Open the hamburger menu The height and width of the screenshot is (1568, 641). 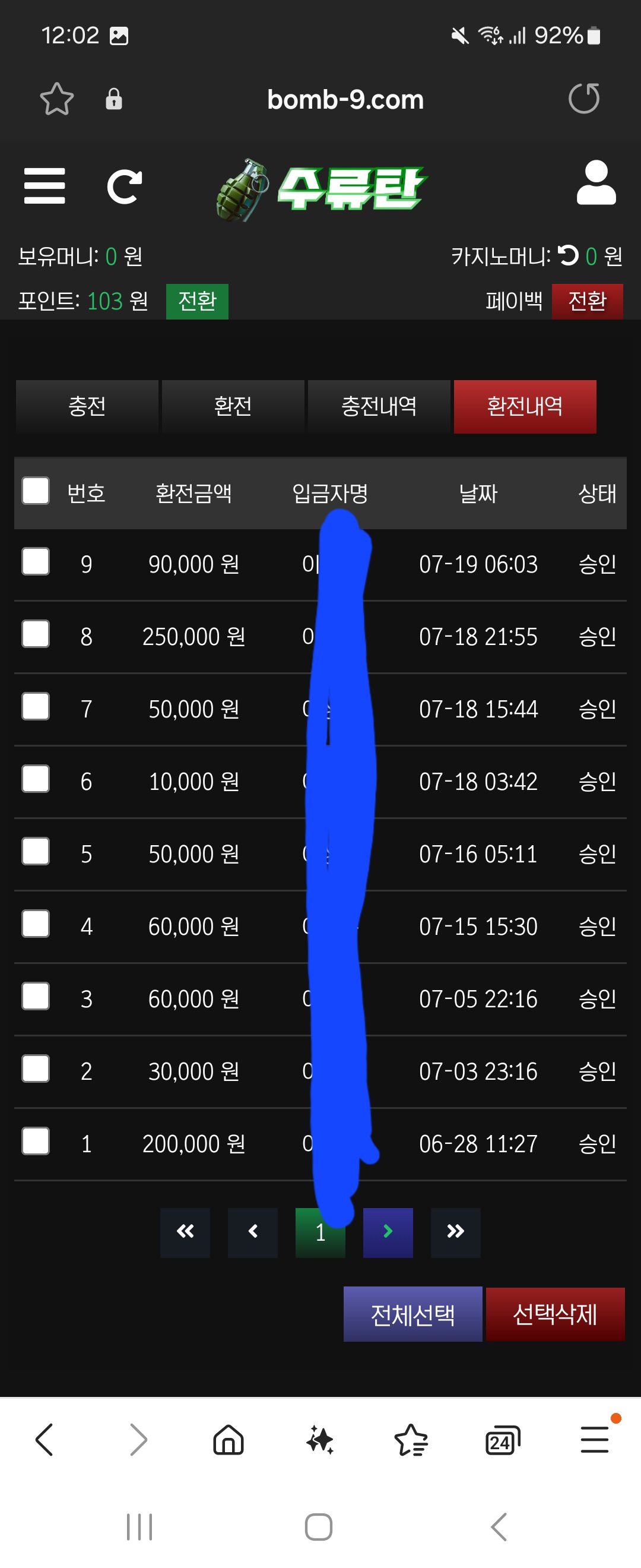[x=45, y=186]
